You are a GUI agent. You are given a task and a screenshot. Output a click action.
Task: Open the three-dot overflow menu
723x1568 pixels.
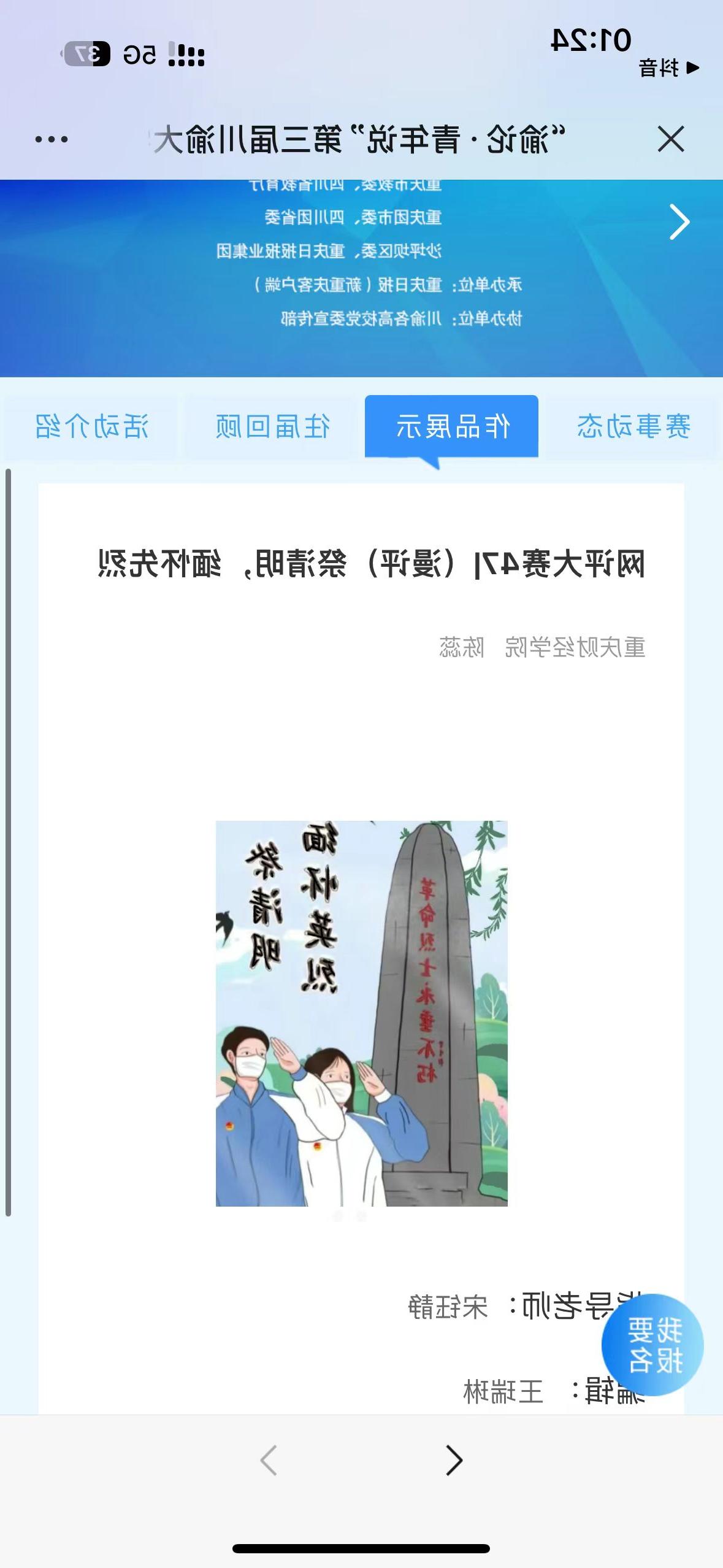[x=52, y=140]
